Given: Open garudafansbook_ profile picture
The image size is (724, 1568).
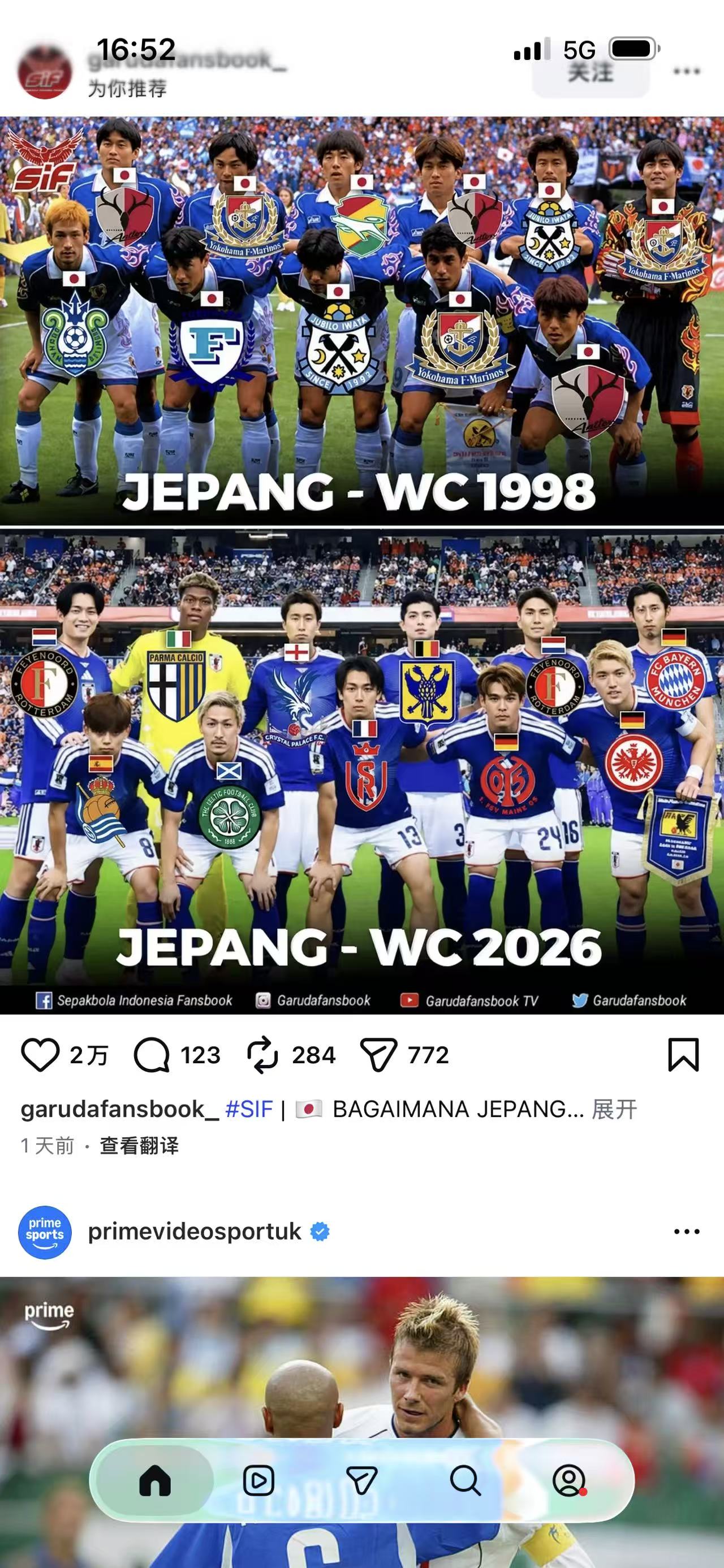Looking at the screenshot, I should (45, 72).
